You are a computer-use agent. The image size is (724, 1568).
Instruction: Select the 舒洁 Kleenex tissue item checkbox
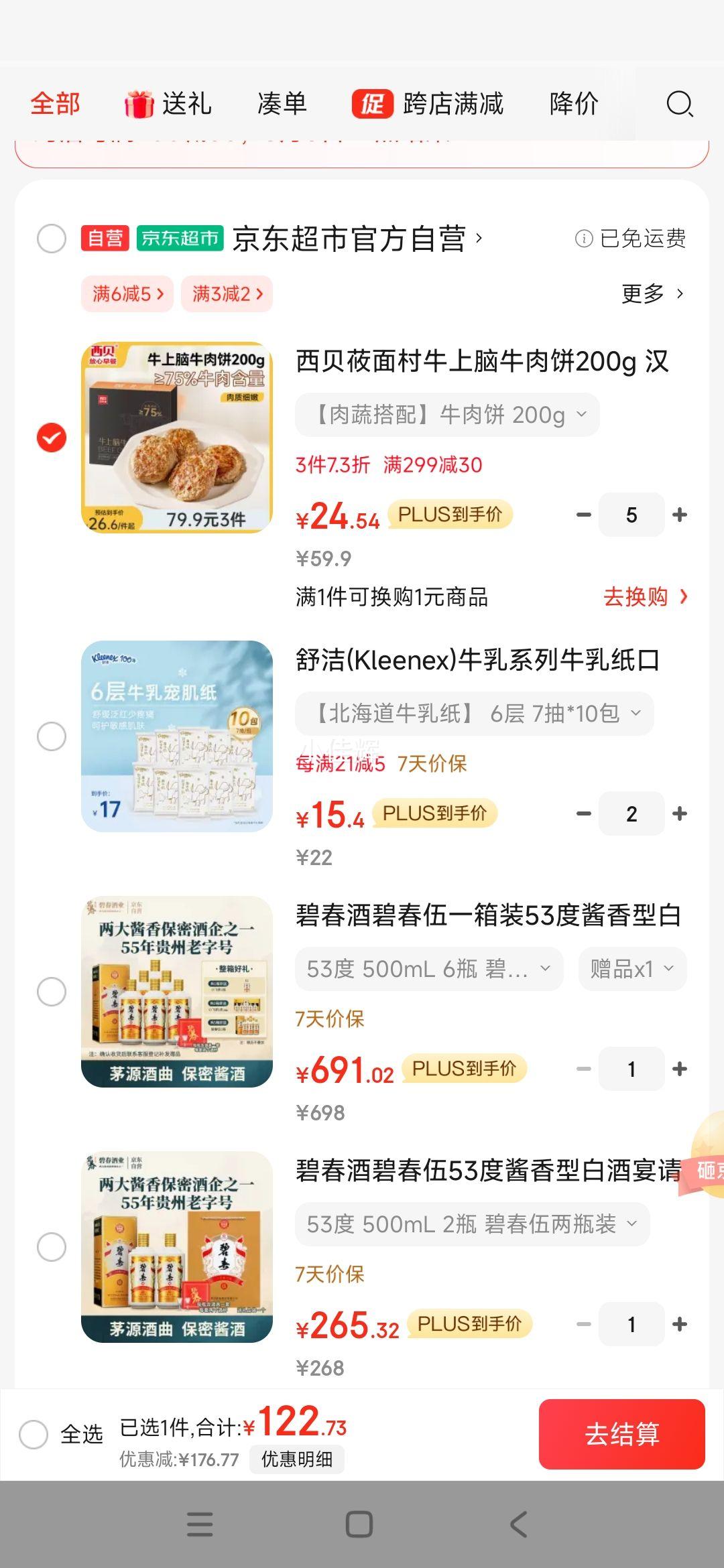coord(52,736)
